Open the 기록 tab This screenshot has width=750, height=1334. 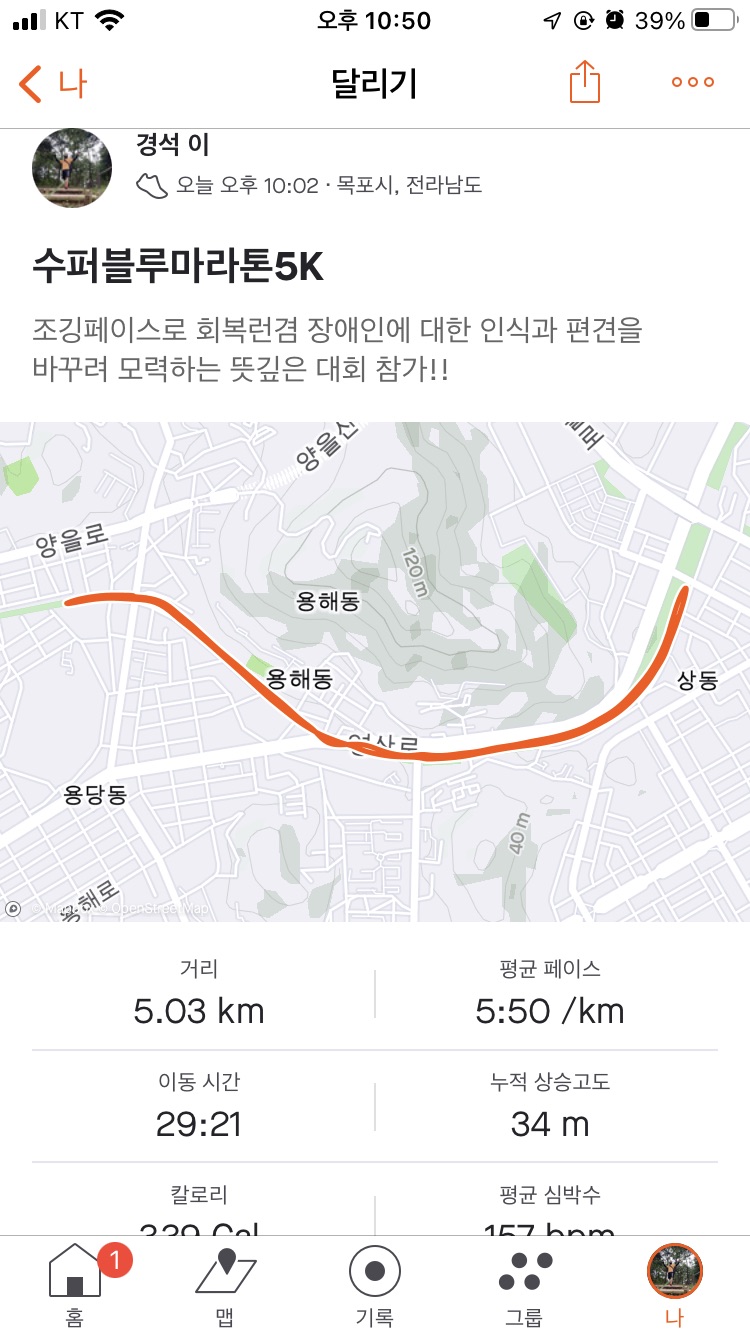tap(375, 1284)
